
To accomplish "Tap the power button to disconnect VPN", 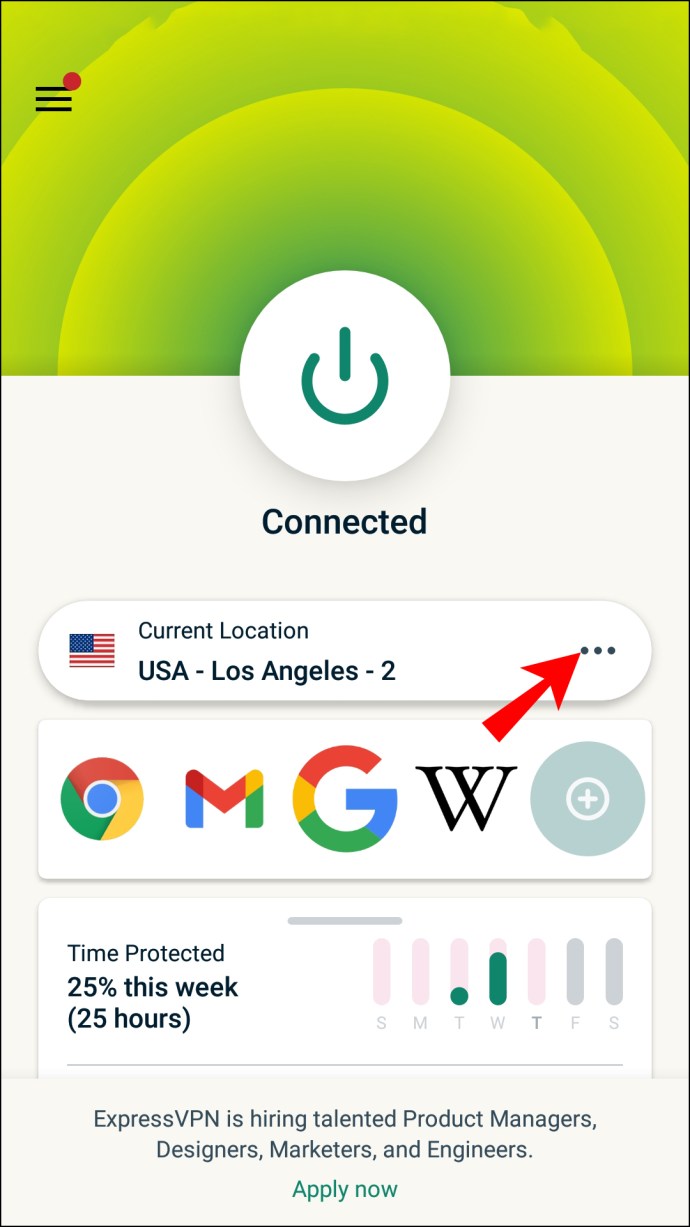I will click(x=345, y=374).
